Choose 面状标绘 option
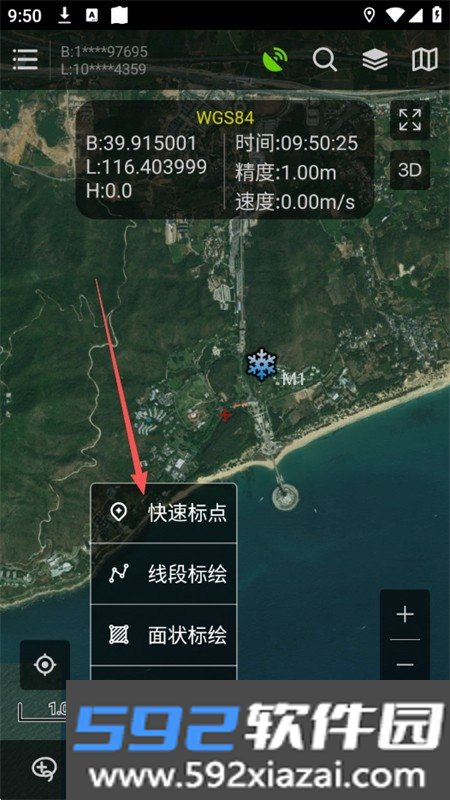Image resolution: width=450 pixels, height=800 pixels. (164, 635)
